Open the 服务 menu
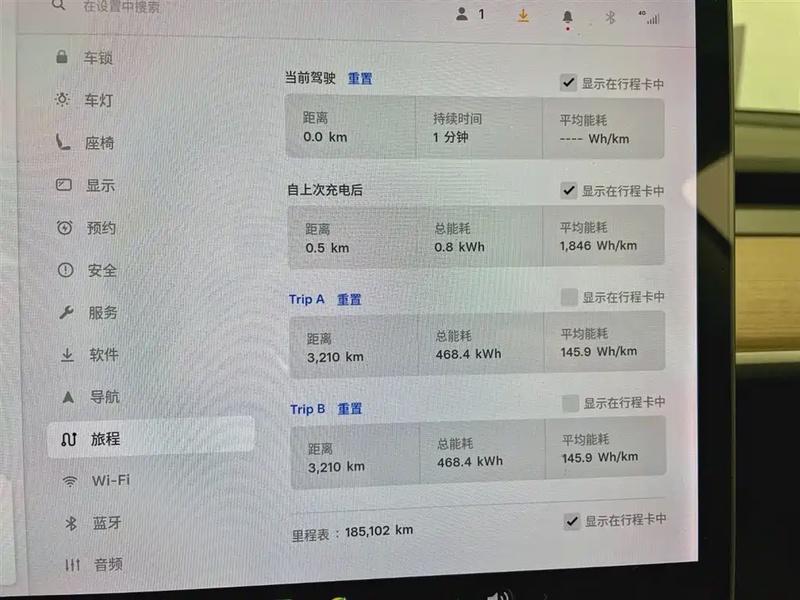This screenshot has width=800, height=600. 103,313
